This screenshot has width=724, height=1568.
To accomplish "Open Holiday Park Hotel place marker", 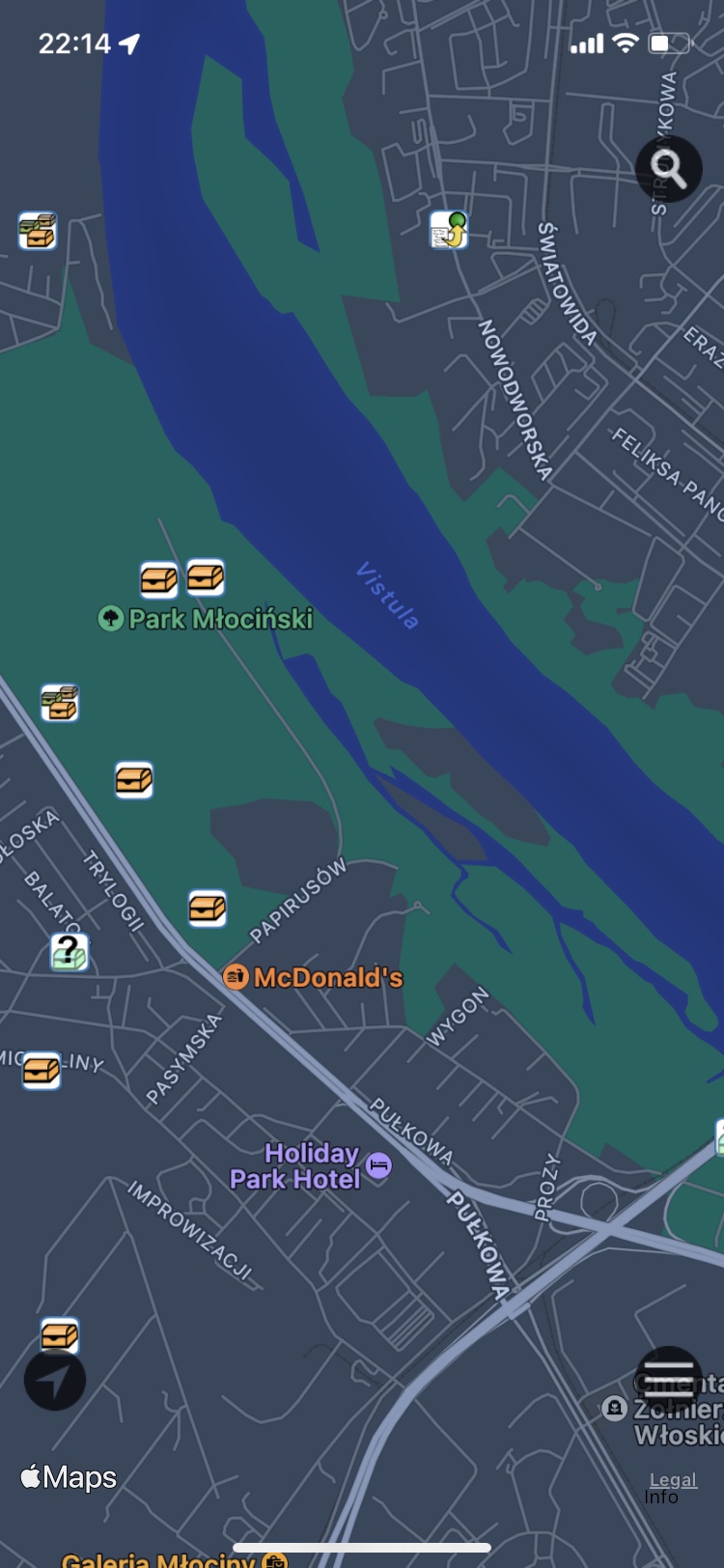I will pyautogui.click(x=379, y=1165).
